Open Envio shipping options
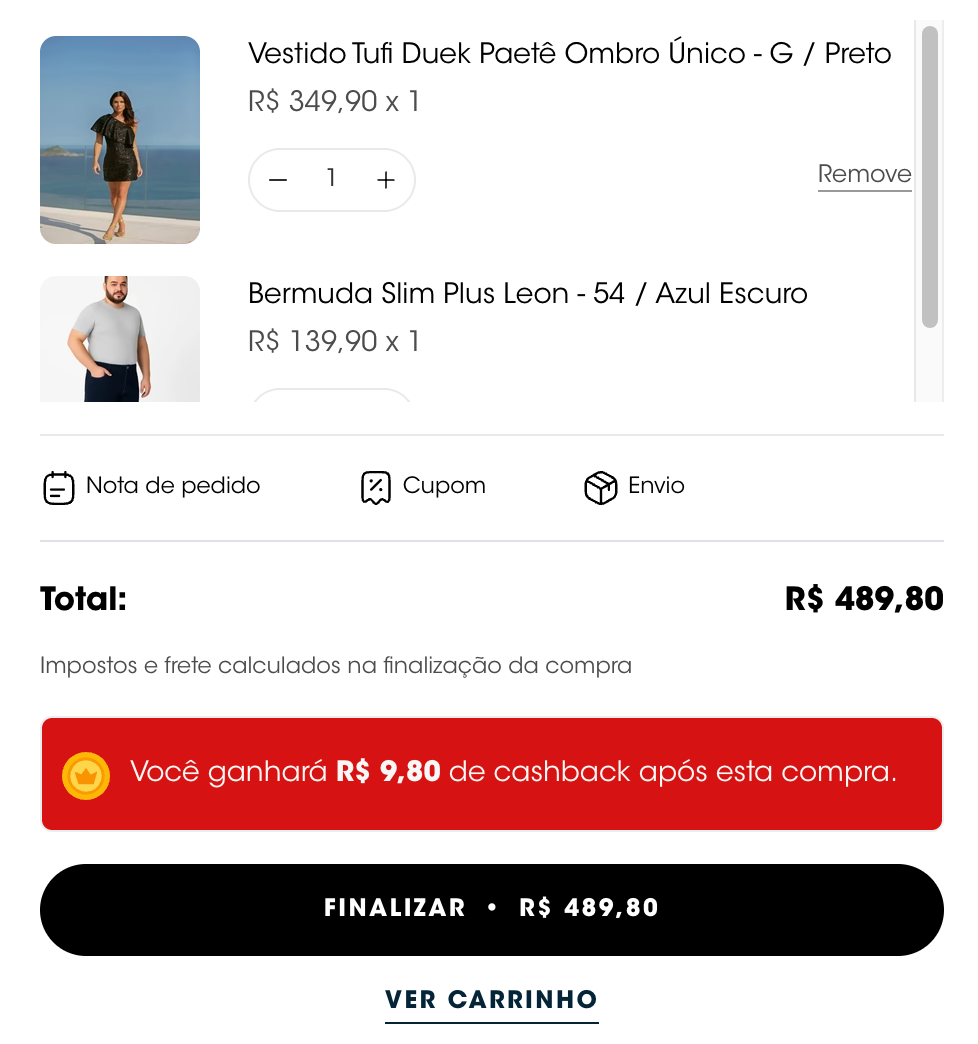Viewport: 978px width, 1044px height. [x=635, y=487]
